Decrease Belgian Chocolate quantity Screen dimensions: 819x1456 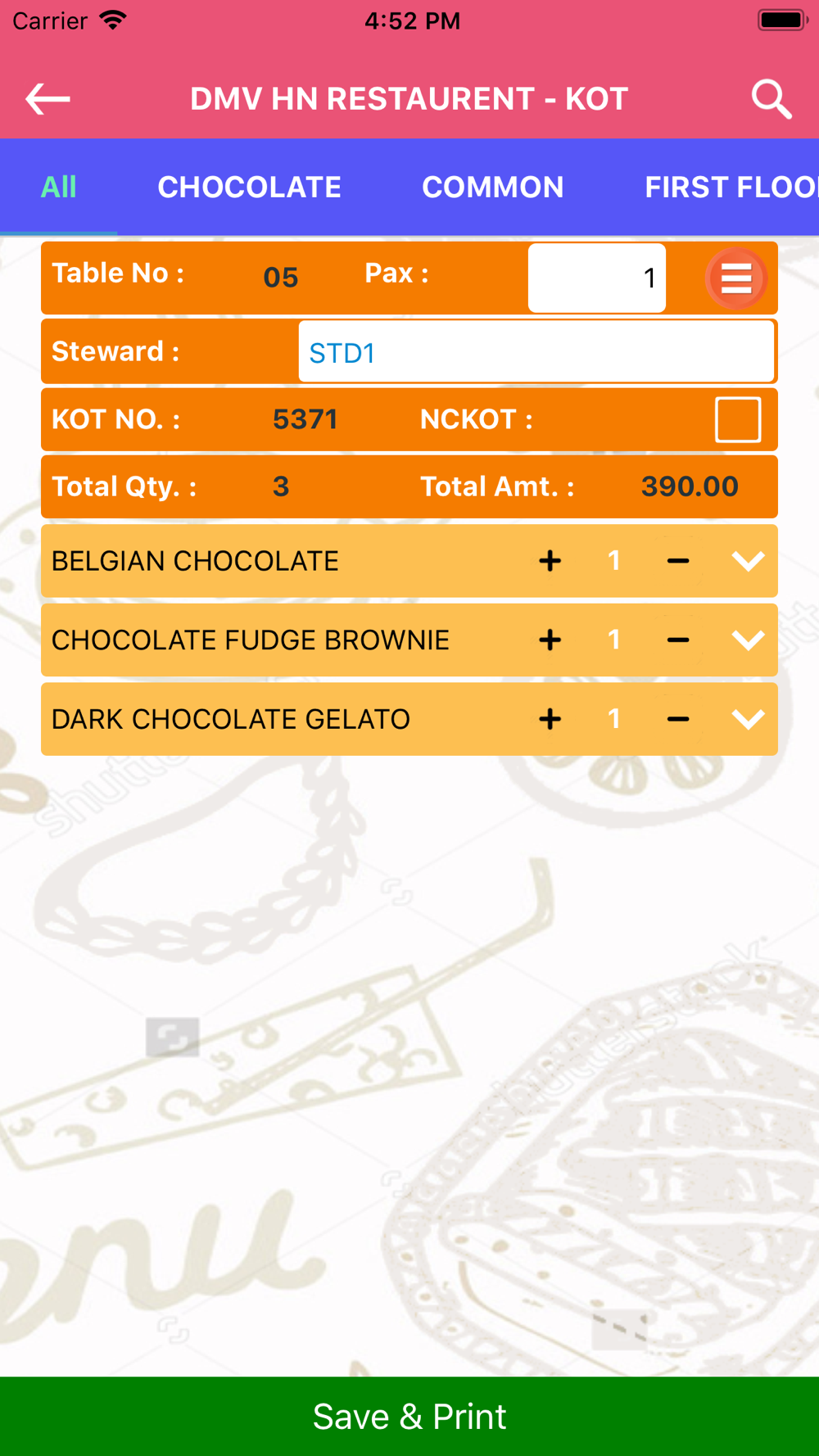tap(678, 561)
